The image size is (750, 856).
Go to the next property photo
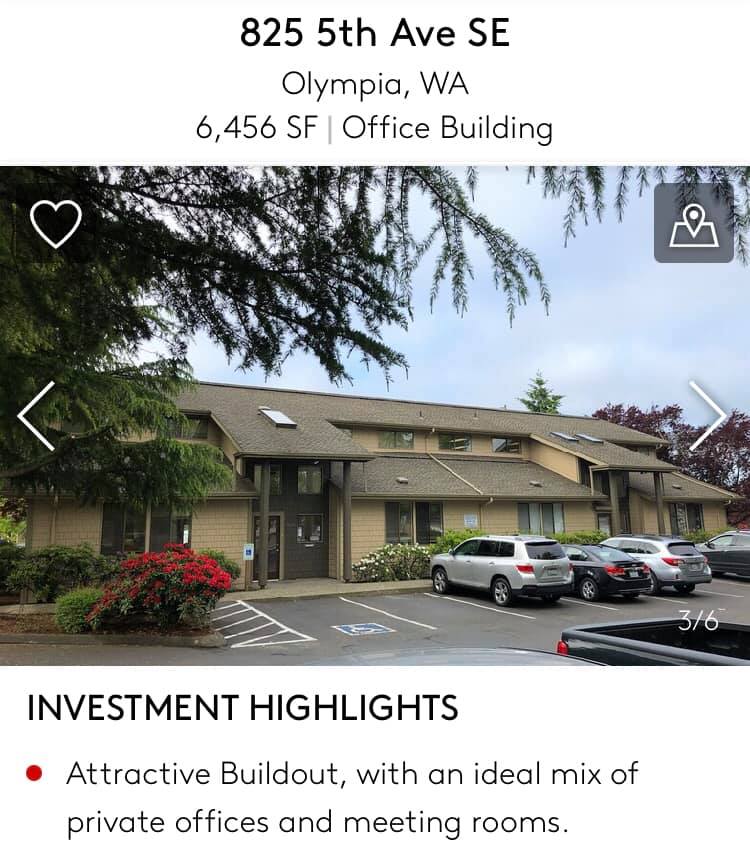tap(708, 415)
